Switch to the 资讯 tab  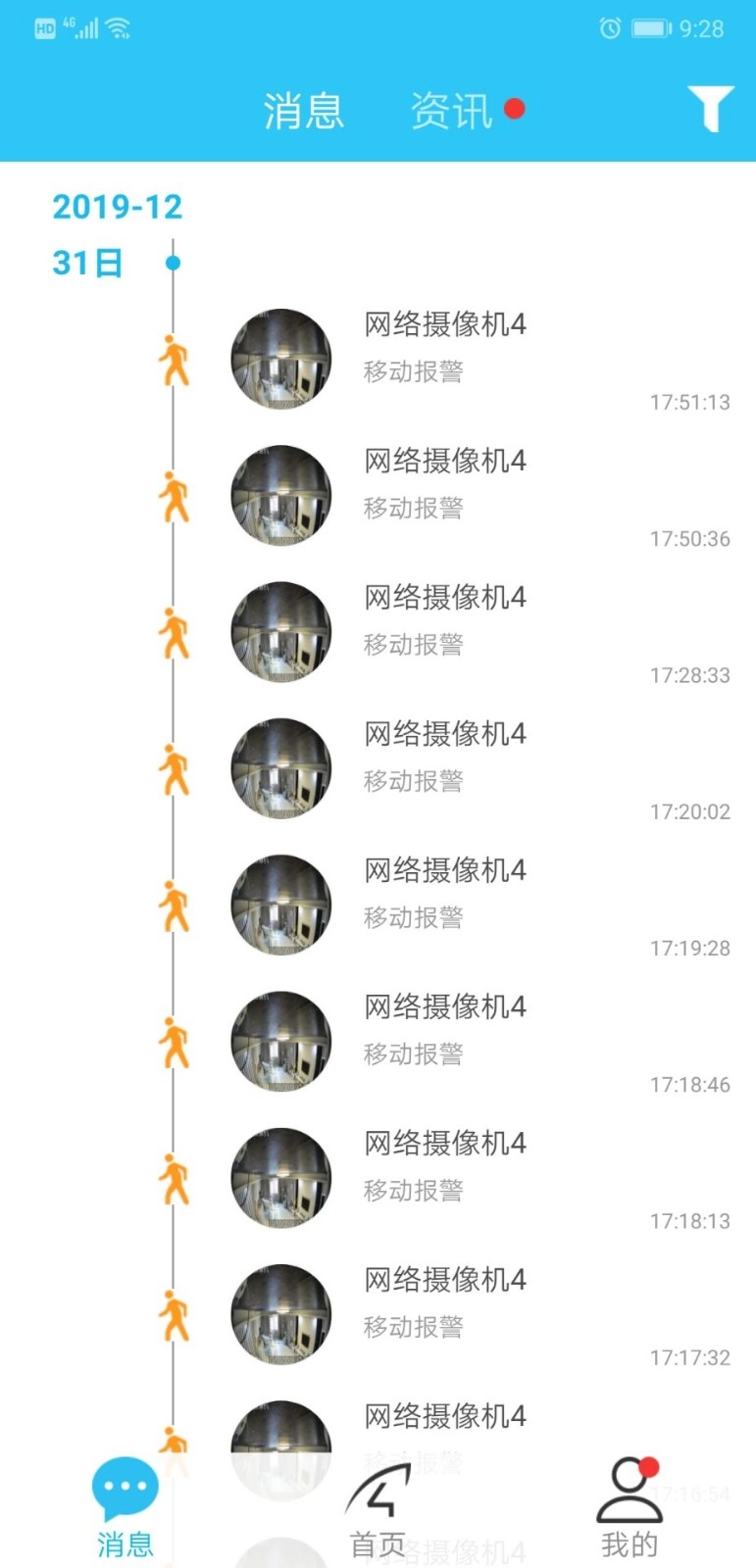tap(452, 110)
